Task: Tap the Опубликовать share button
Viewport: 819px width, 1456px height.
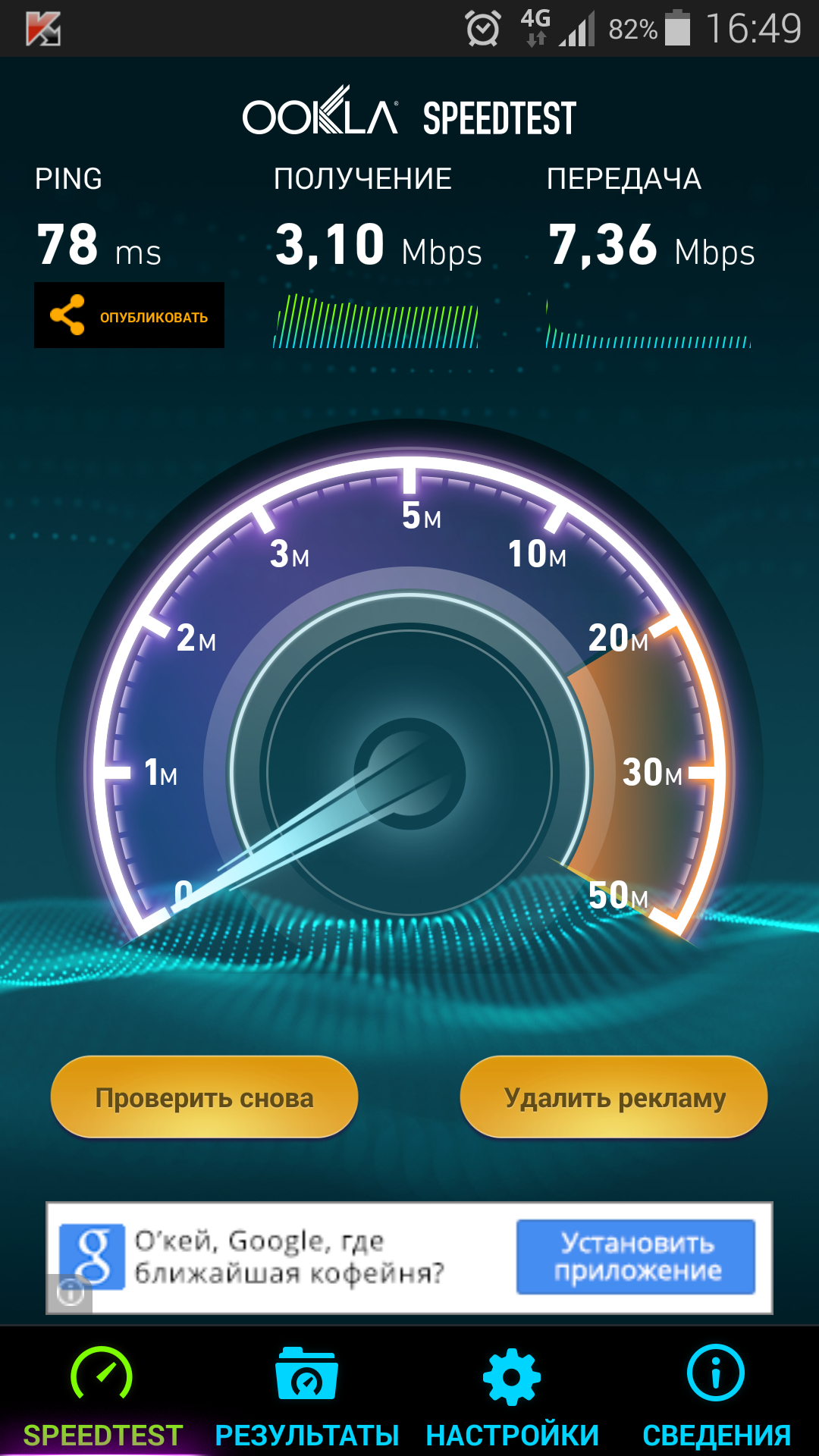Action: (x=129, y=315)
